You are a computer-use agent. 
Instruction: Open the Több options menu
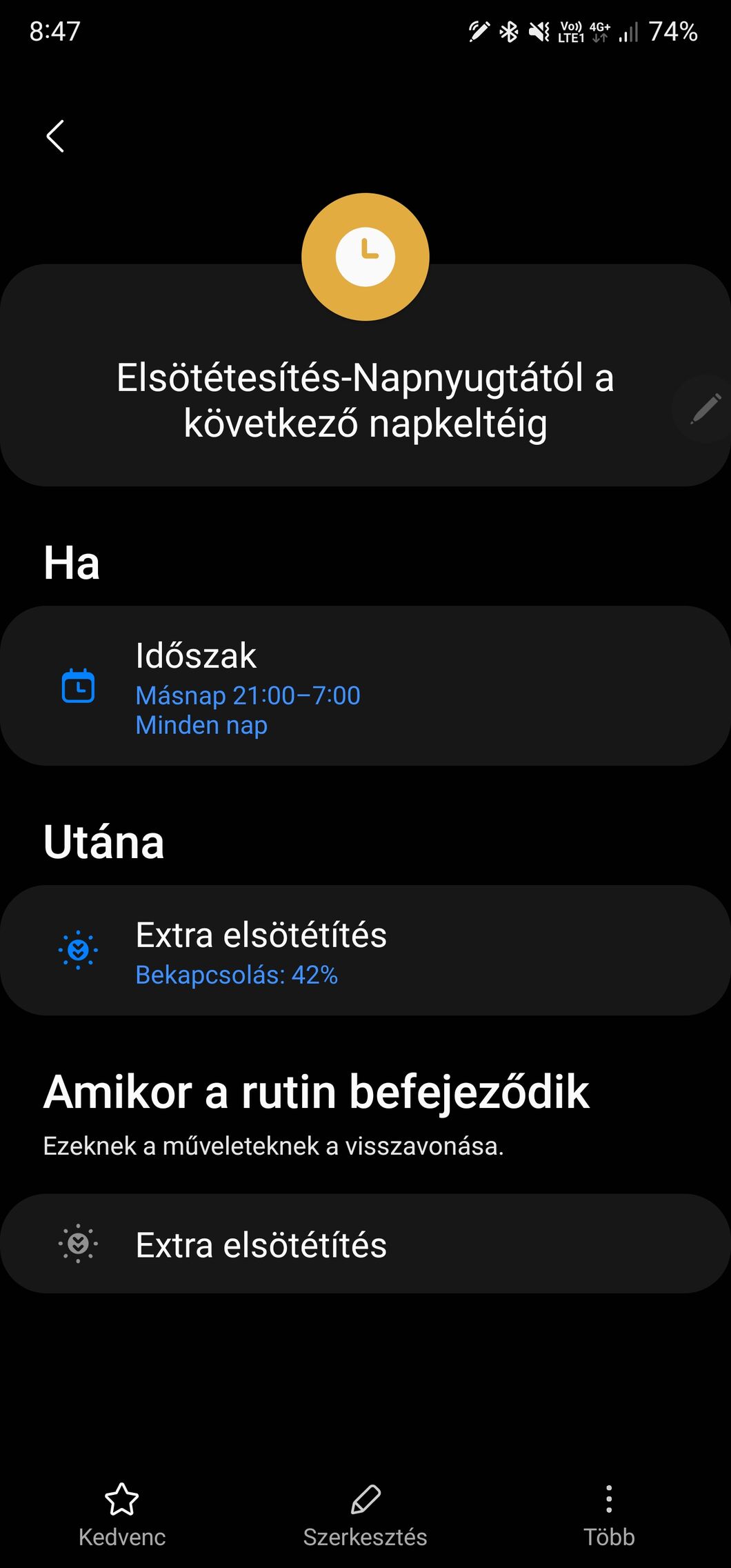[609, 1515]
